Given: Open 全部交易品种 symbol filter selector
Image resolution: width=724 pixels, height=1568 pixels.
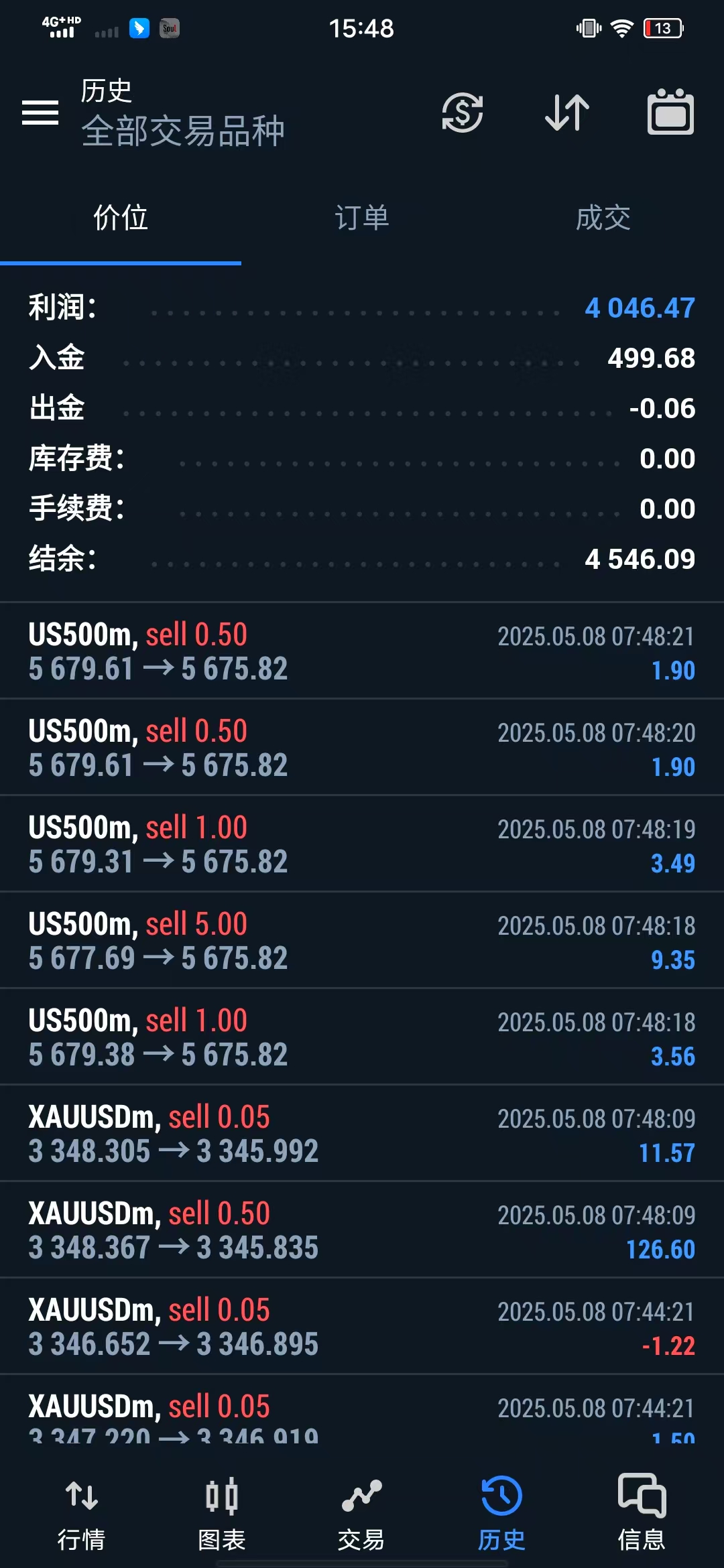Looking at the screenshot, I should (x=184, y=131).
